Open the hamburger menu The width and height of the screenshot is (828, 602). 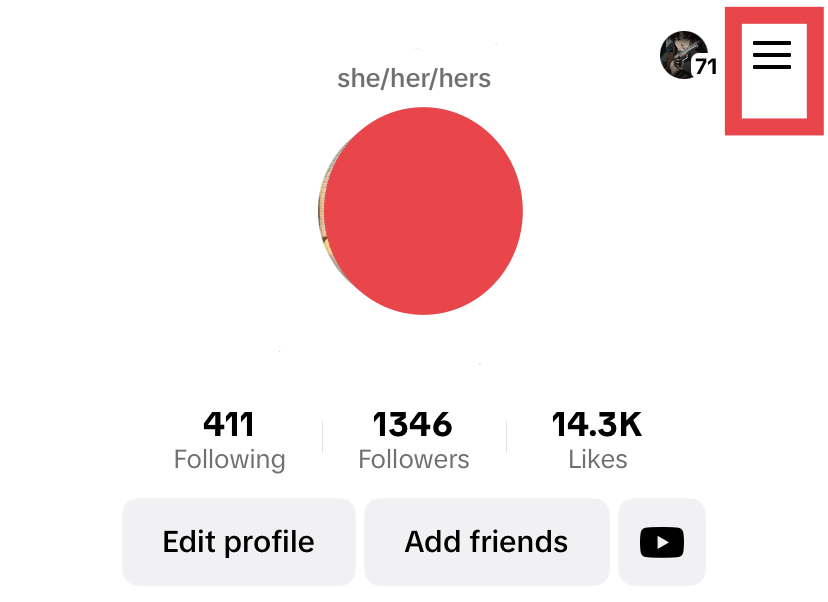tap(771, 56)
